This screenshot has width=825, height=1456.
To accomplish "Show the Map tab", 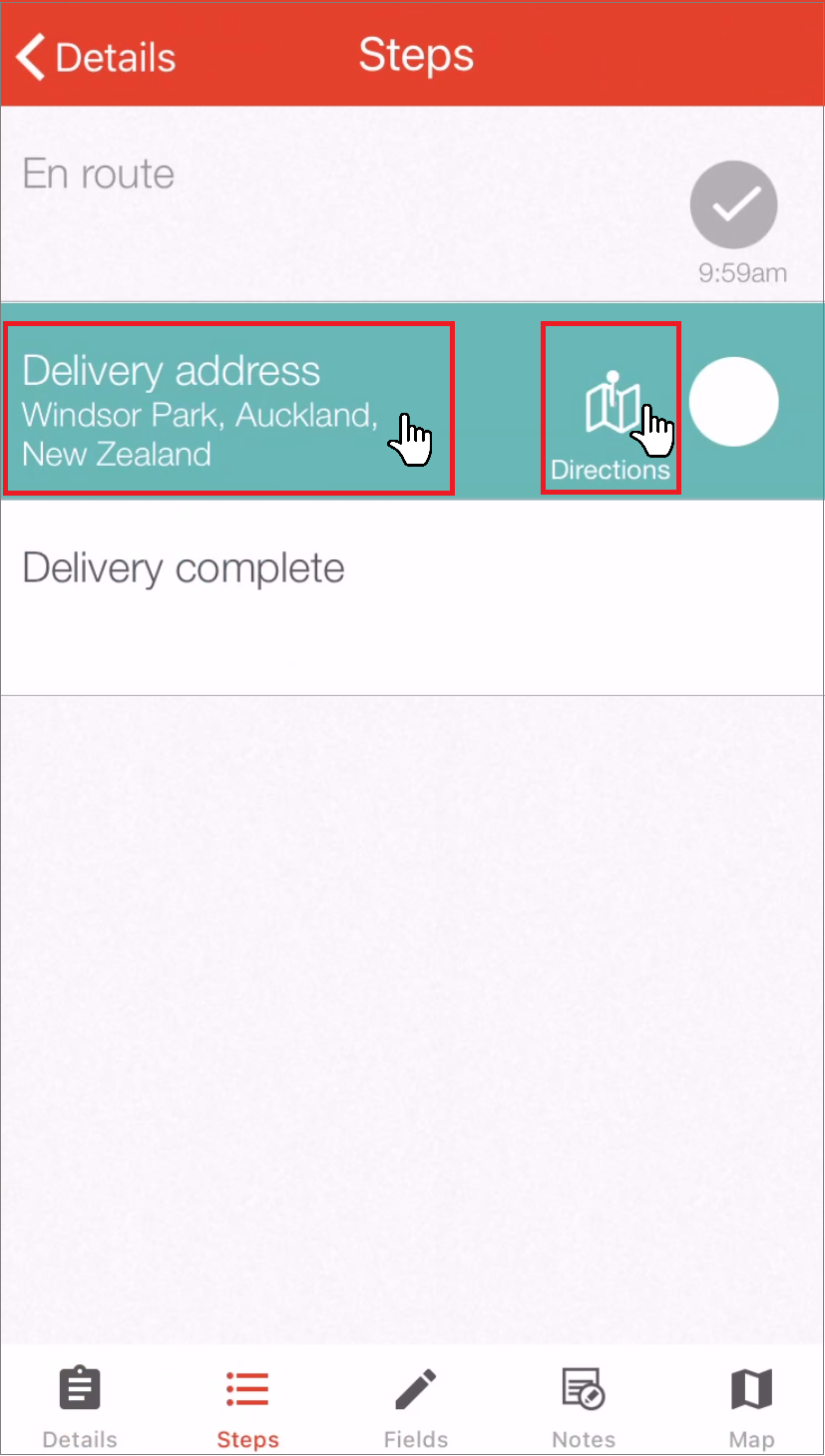I will tap(751, 1406).
